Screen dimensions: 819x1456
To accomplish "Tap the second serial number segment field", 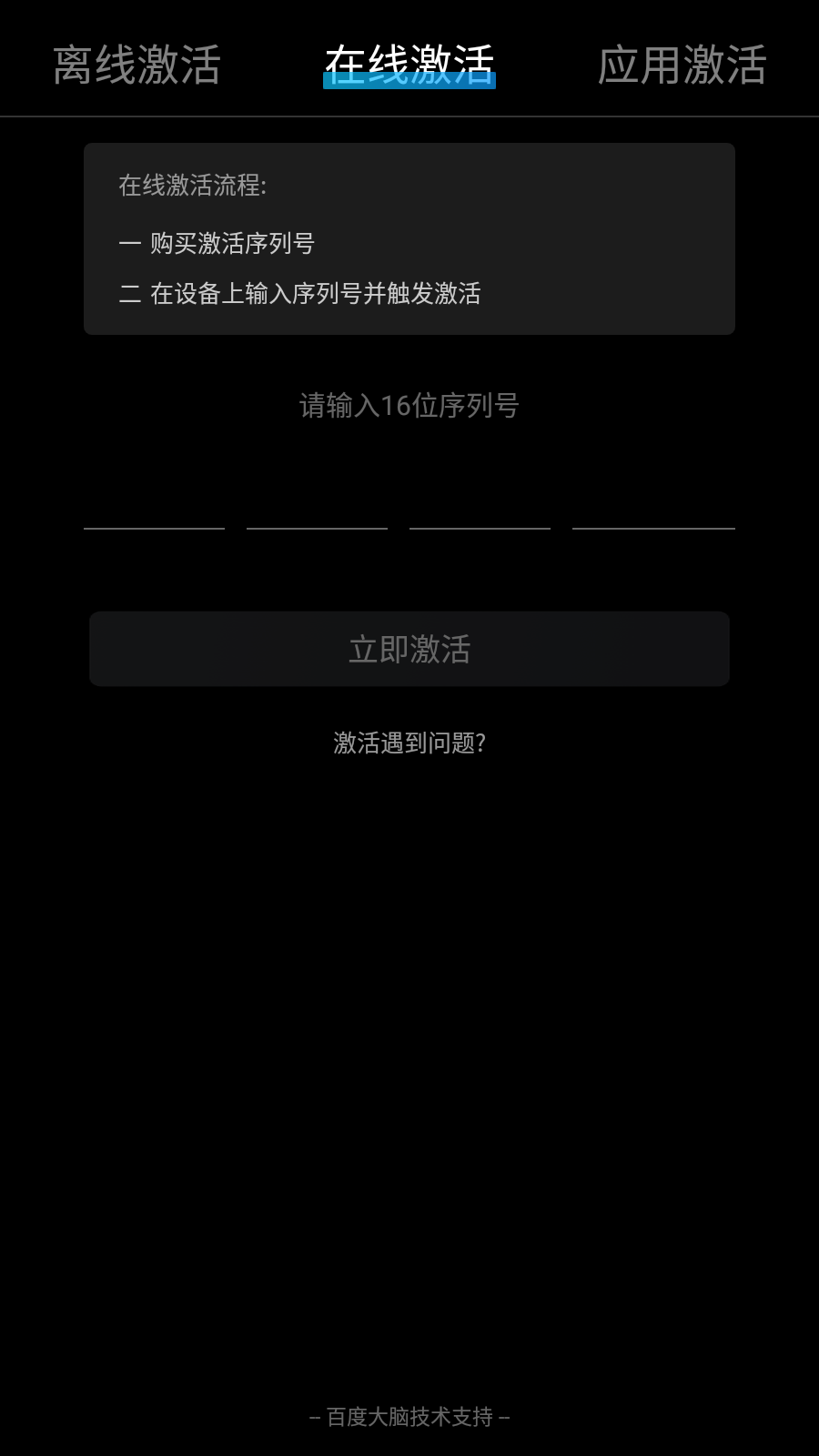I will pyautogui.click(x=317, y=505).
